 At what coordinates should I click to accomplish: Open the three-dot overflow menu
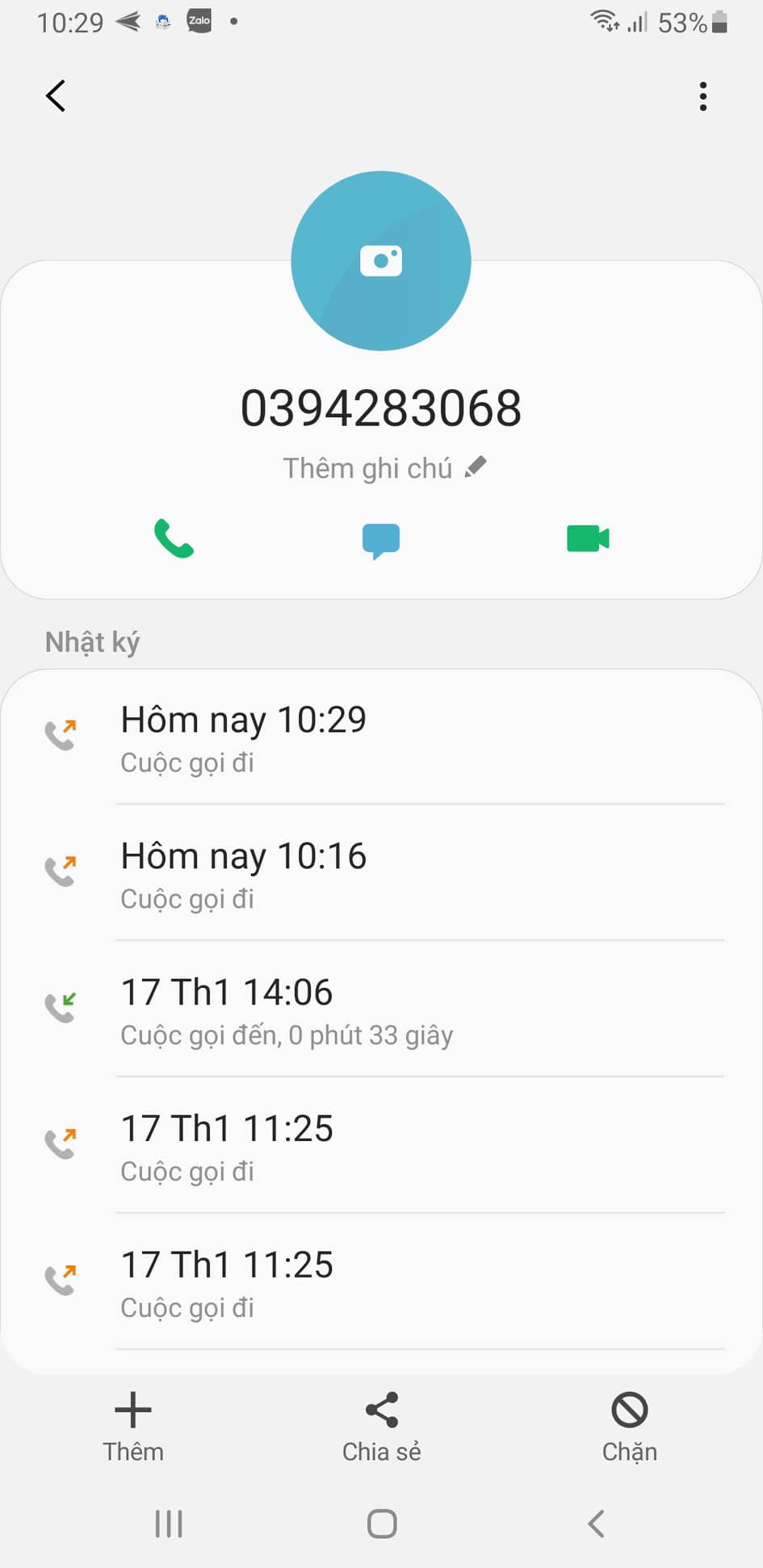(703, 96)
